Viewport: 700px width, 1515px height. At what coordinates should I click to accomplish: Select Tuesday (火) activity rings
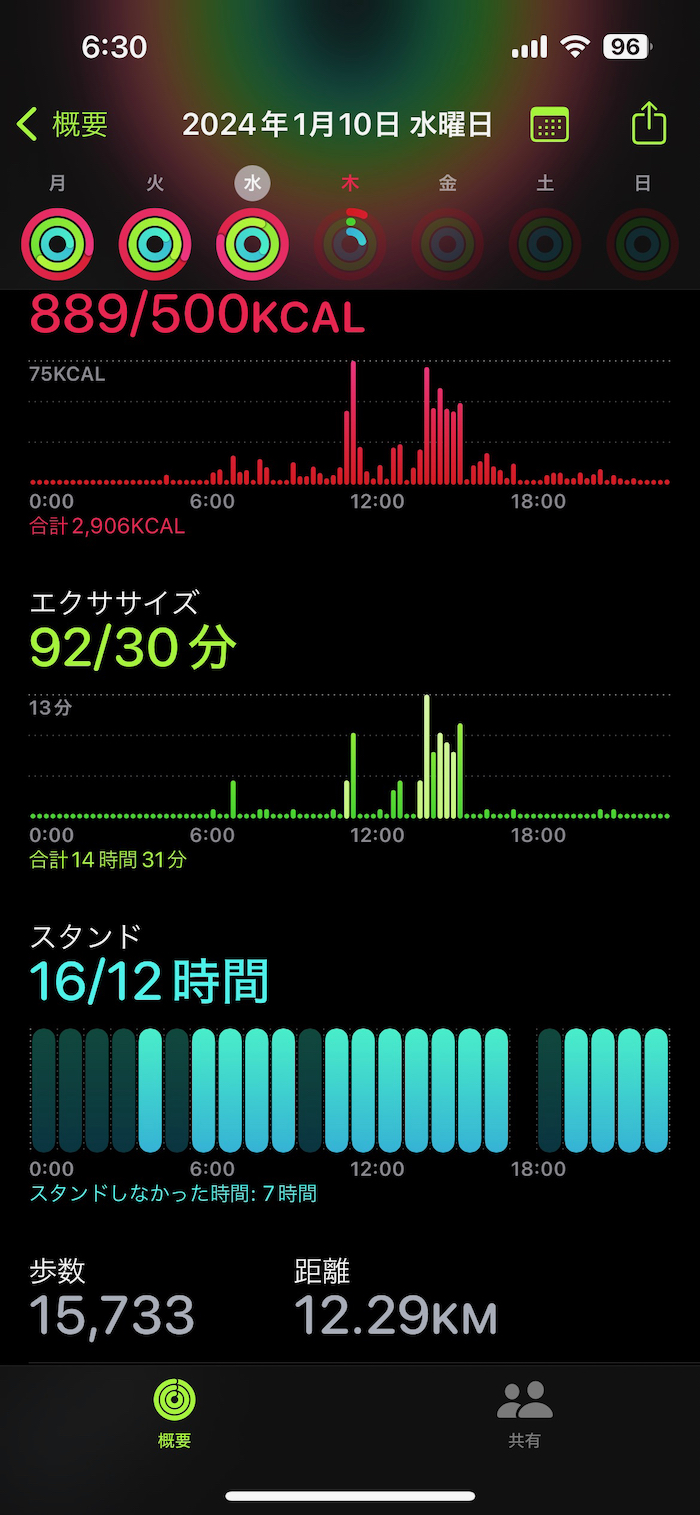coord(155,243)
